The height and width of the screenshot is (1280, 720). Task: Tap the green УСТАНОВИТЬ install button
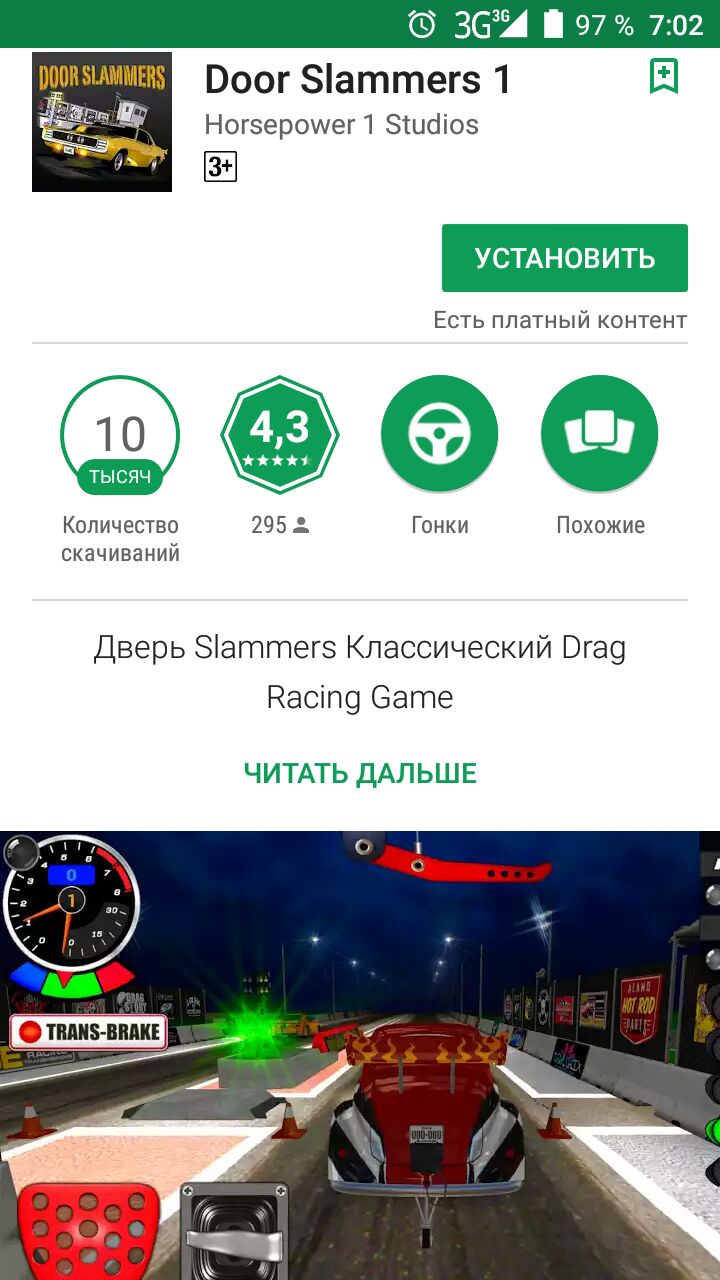[x=564, y=258]
